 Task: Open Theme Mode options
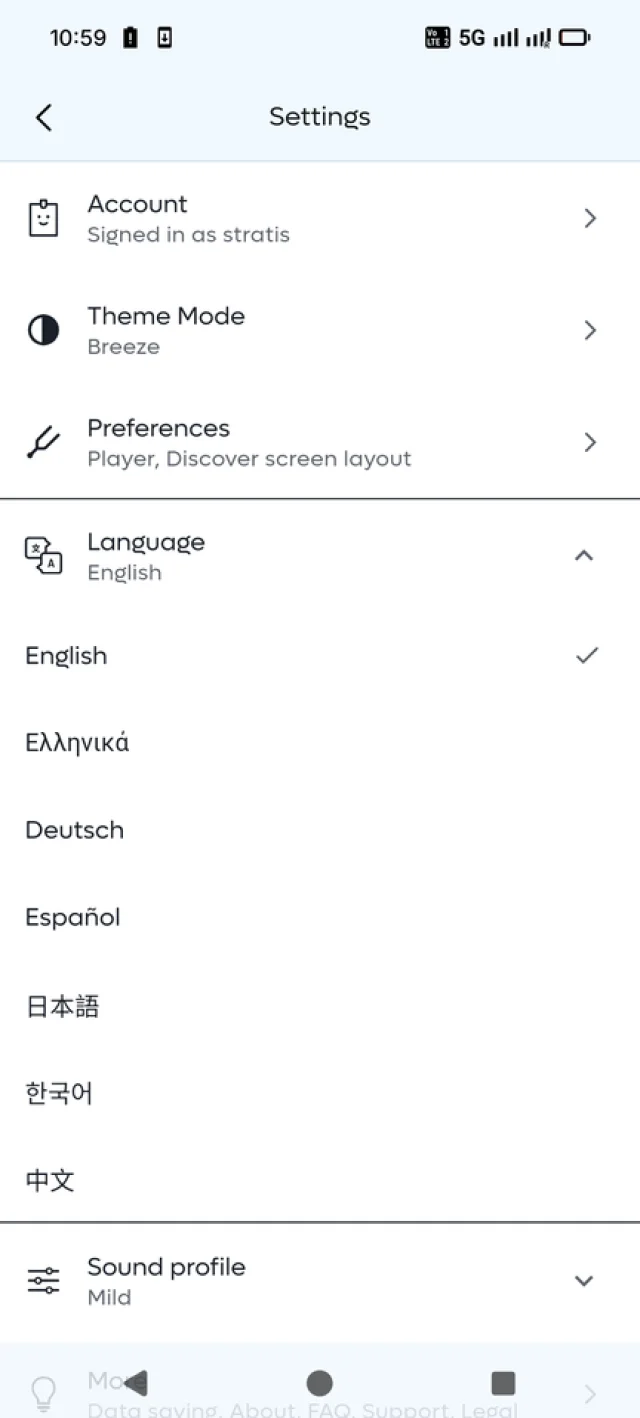[x=320, y=330]
